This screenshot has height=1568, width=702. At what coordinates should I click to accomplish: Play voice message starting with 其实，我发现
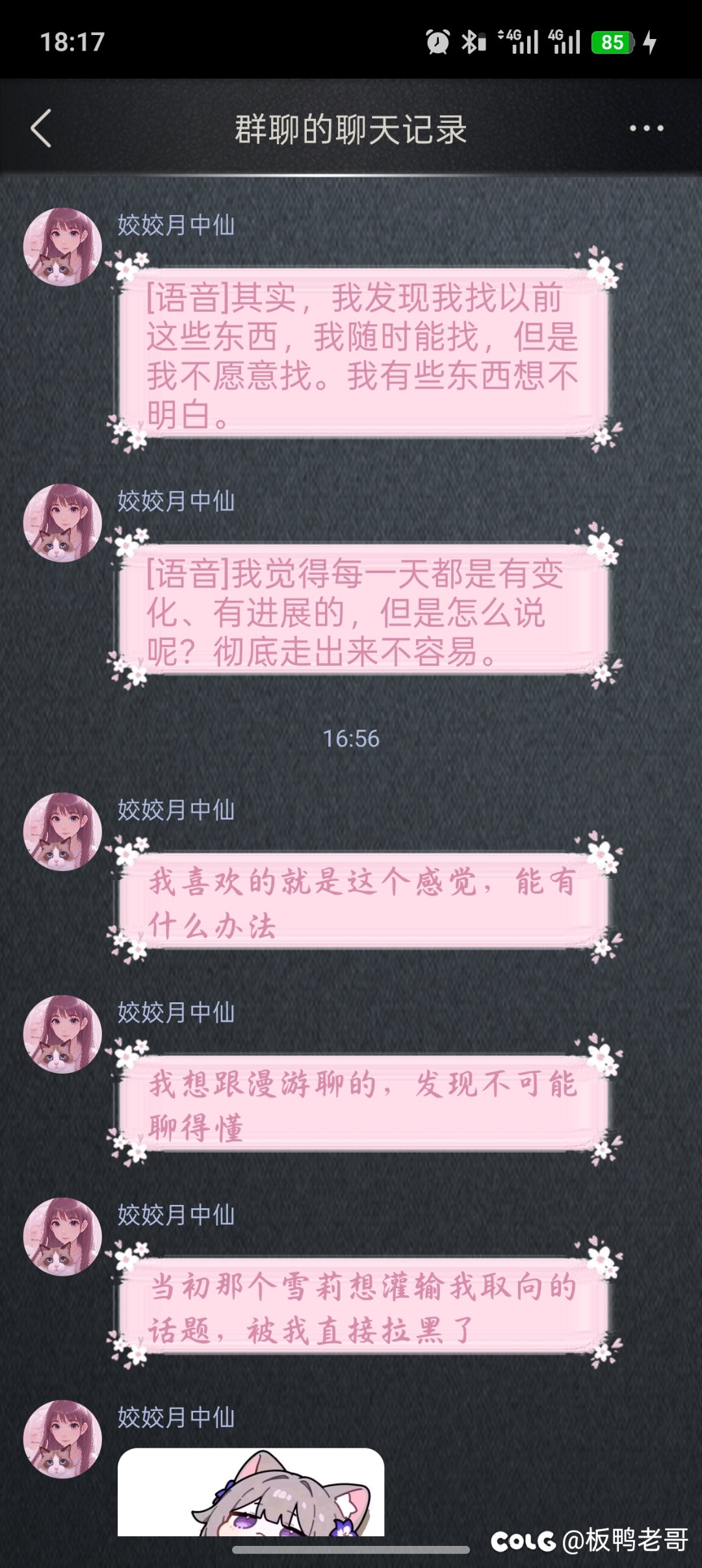(361, 355)
